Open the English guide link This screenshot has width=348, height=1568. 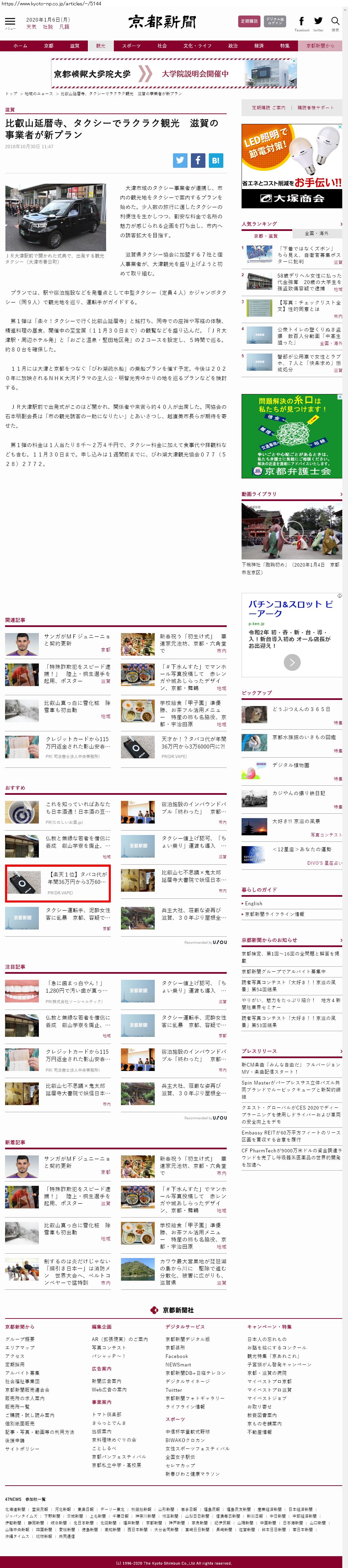coord(253,903)
